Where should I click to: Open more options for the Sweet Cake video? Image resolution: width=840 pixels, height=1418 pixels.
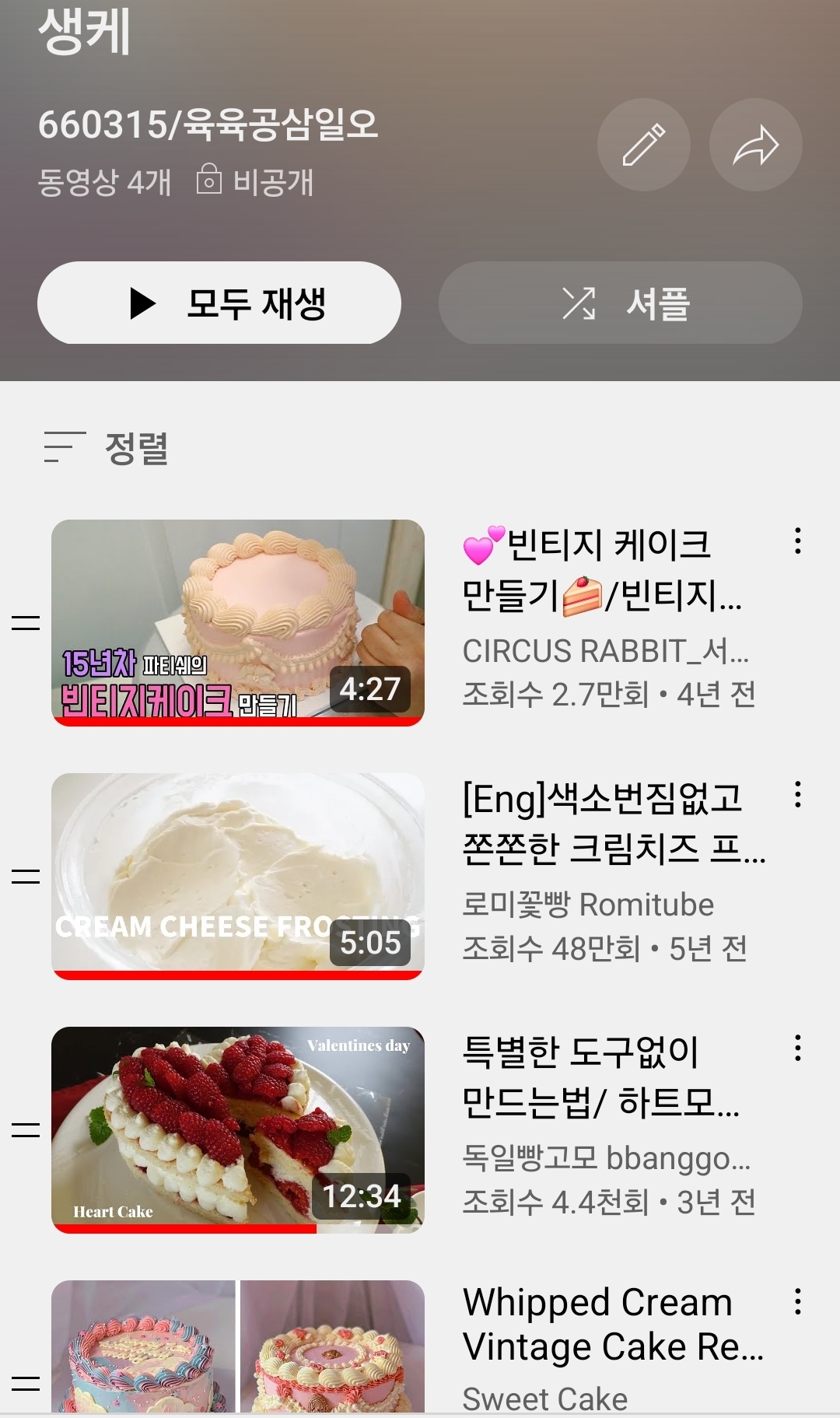pyautogui.click(x=797, y=1301)
